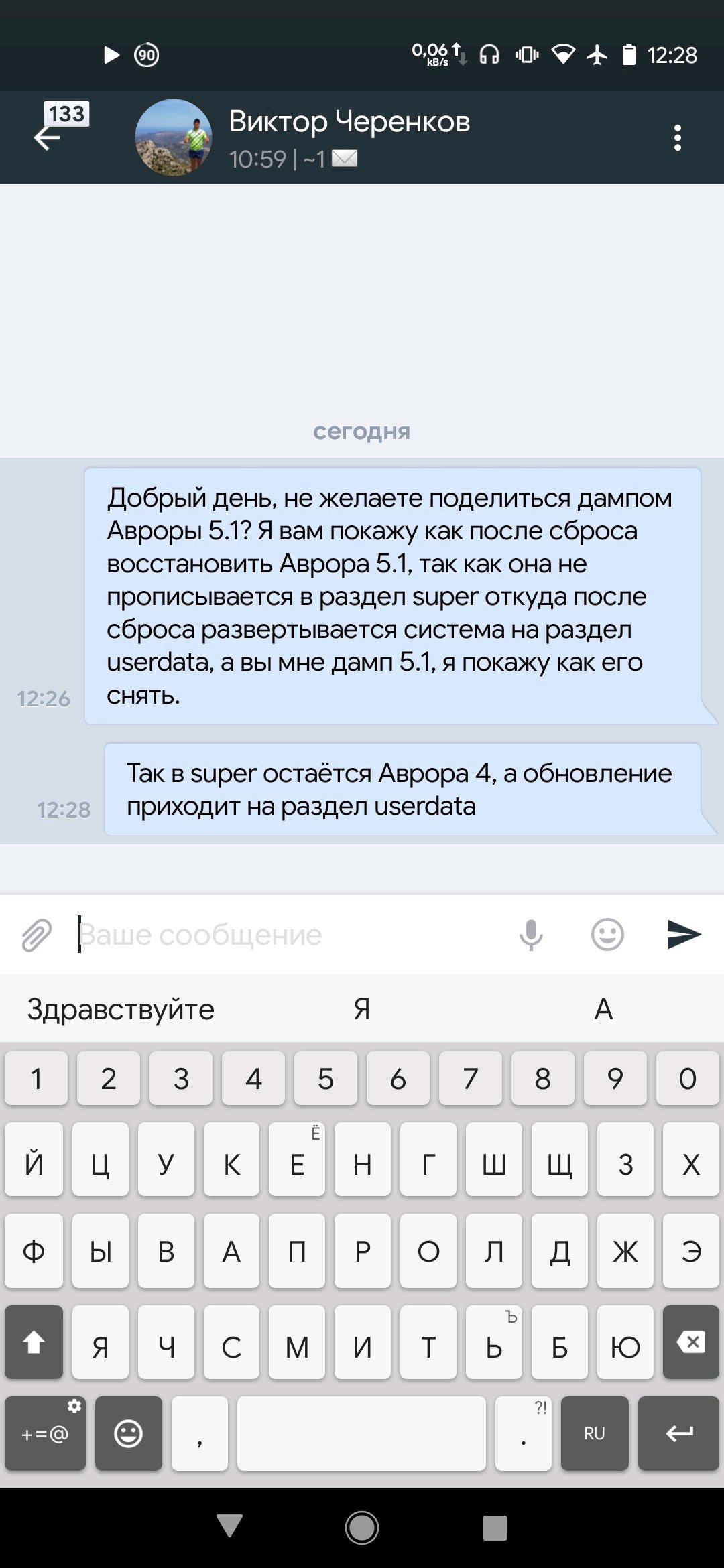
Task: Select the "Здравствуйте" keyboard suggestion
Action: coord(121,1009)
